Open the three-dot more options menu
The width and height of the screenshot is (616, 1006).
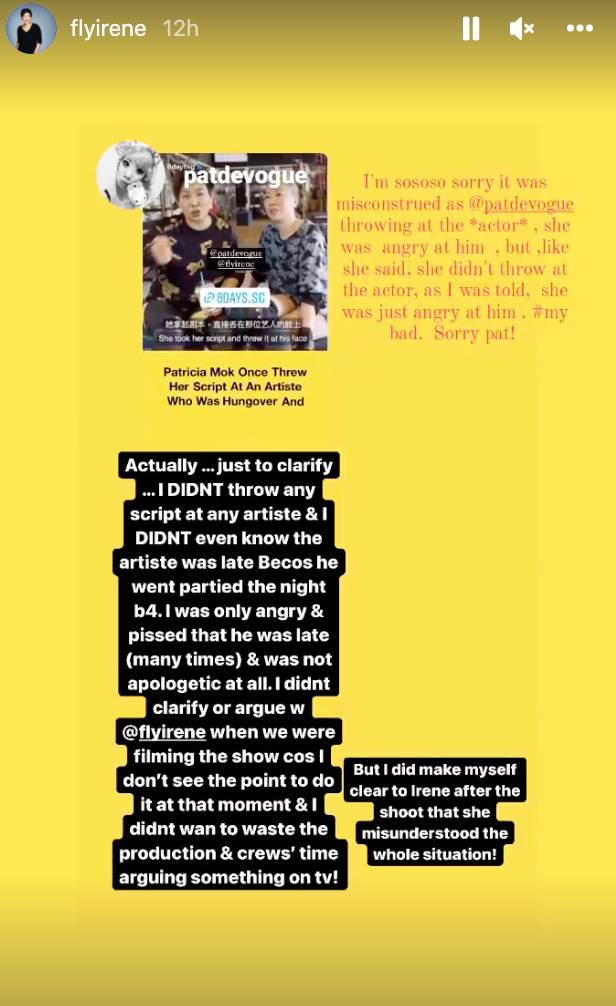pyautogui.click(x=580, y=29)
